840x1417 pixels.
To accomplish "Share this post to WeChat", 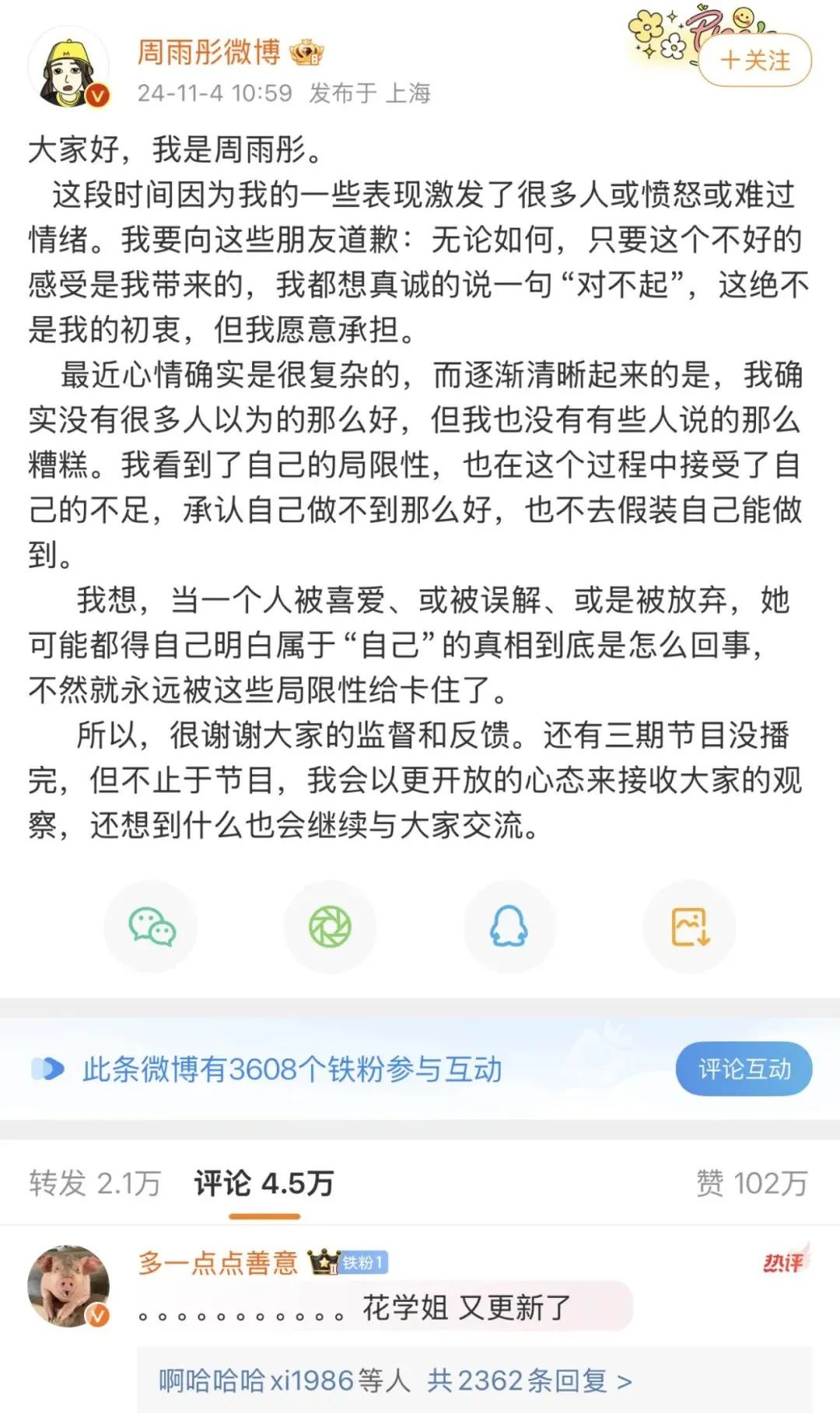I will tap(152, 926).
